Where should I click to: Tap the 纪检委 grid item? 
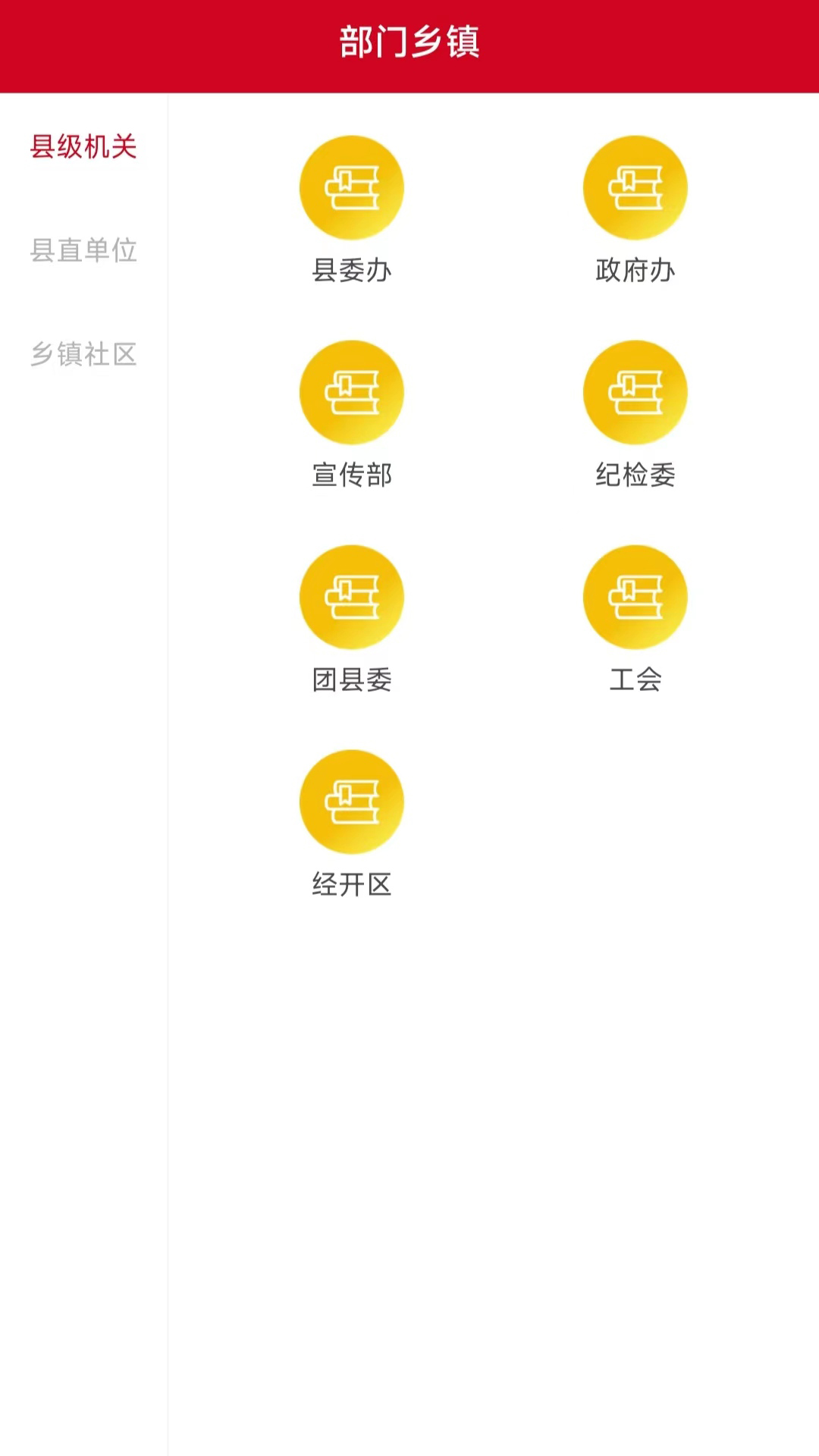click(635, 393)
